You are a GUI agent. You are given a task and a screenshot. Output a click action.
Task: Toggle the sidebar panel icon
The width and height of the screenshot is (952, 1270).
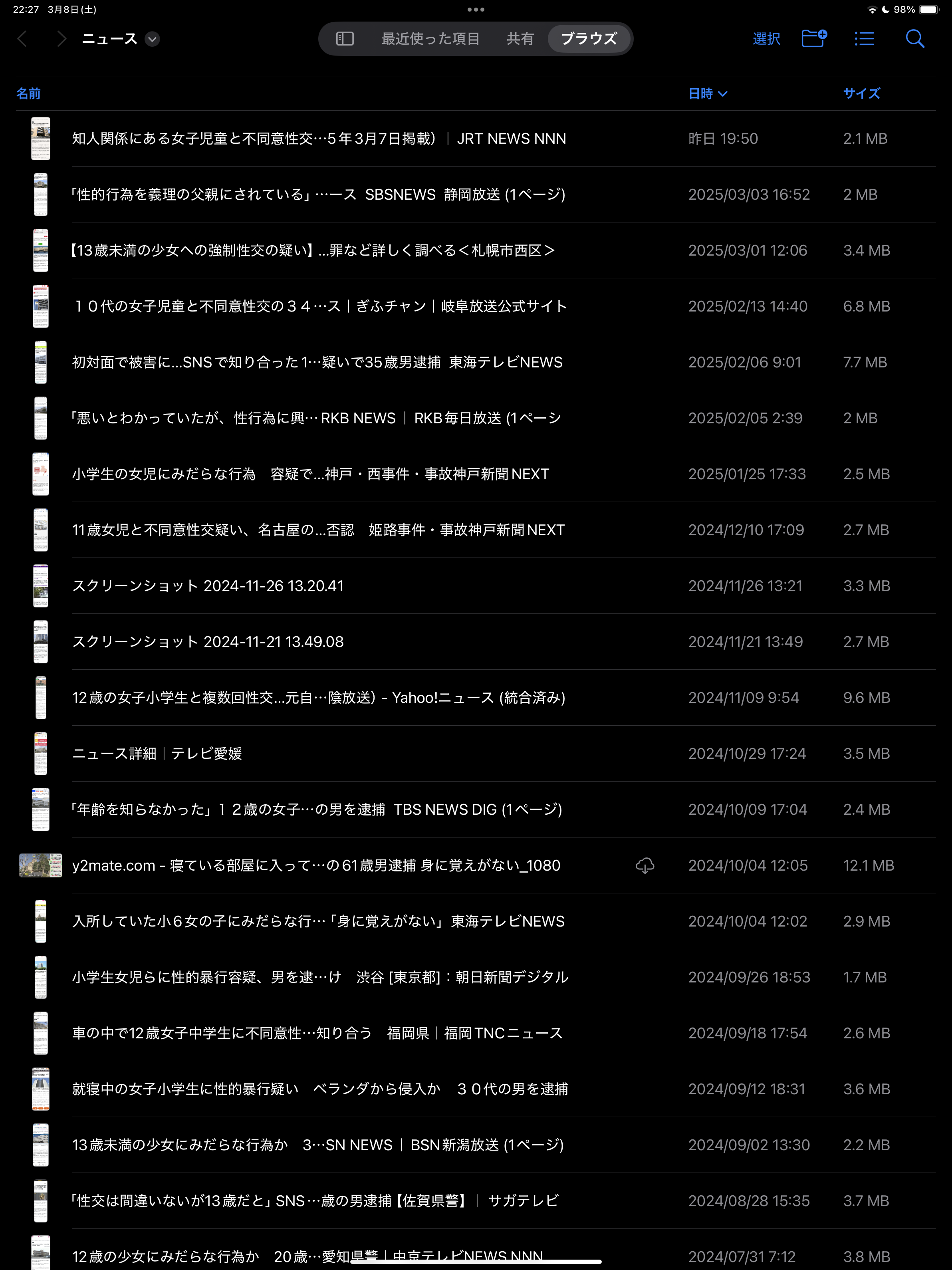point(345,39)
